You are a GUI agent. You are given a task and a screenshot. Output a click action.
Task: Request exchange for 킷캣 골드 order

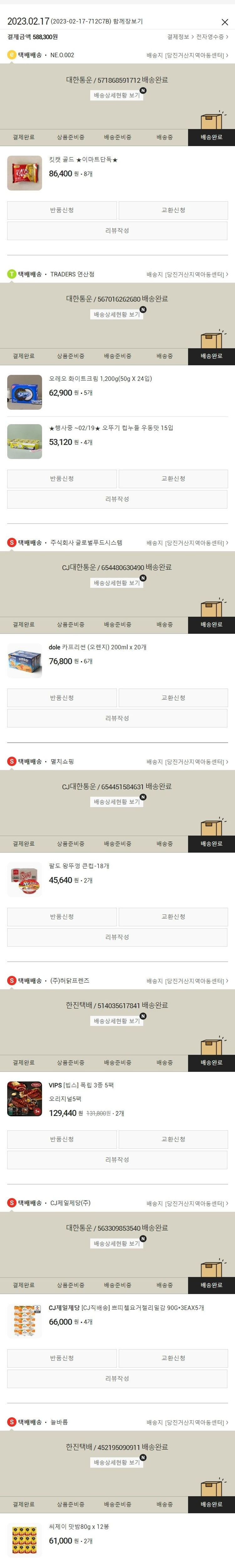pyautogui.click(x=173, y=211)
